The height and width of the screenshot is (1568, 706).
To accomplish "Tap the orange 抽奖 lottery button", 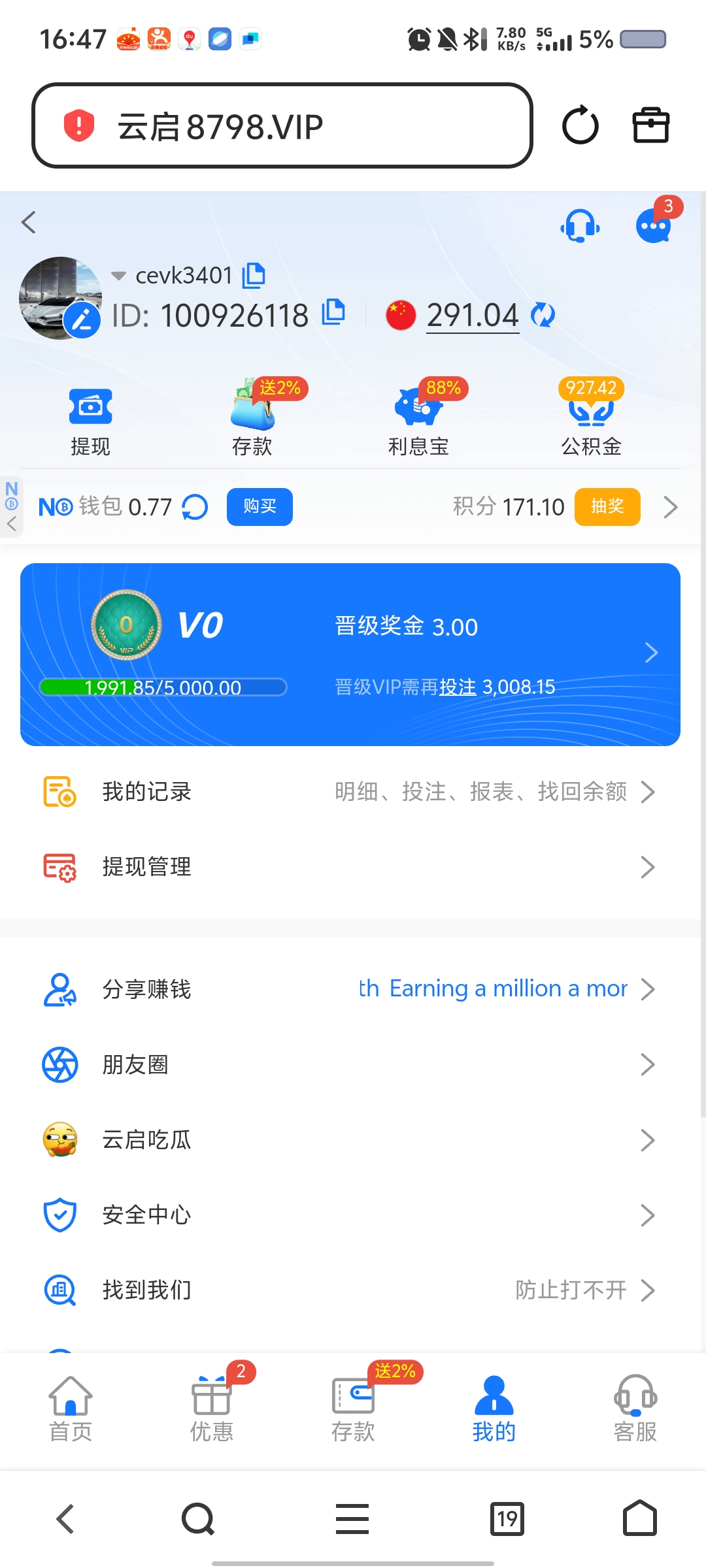I will (x=607, y=507).
